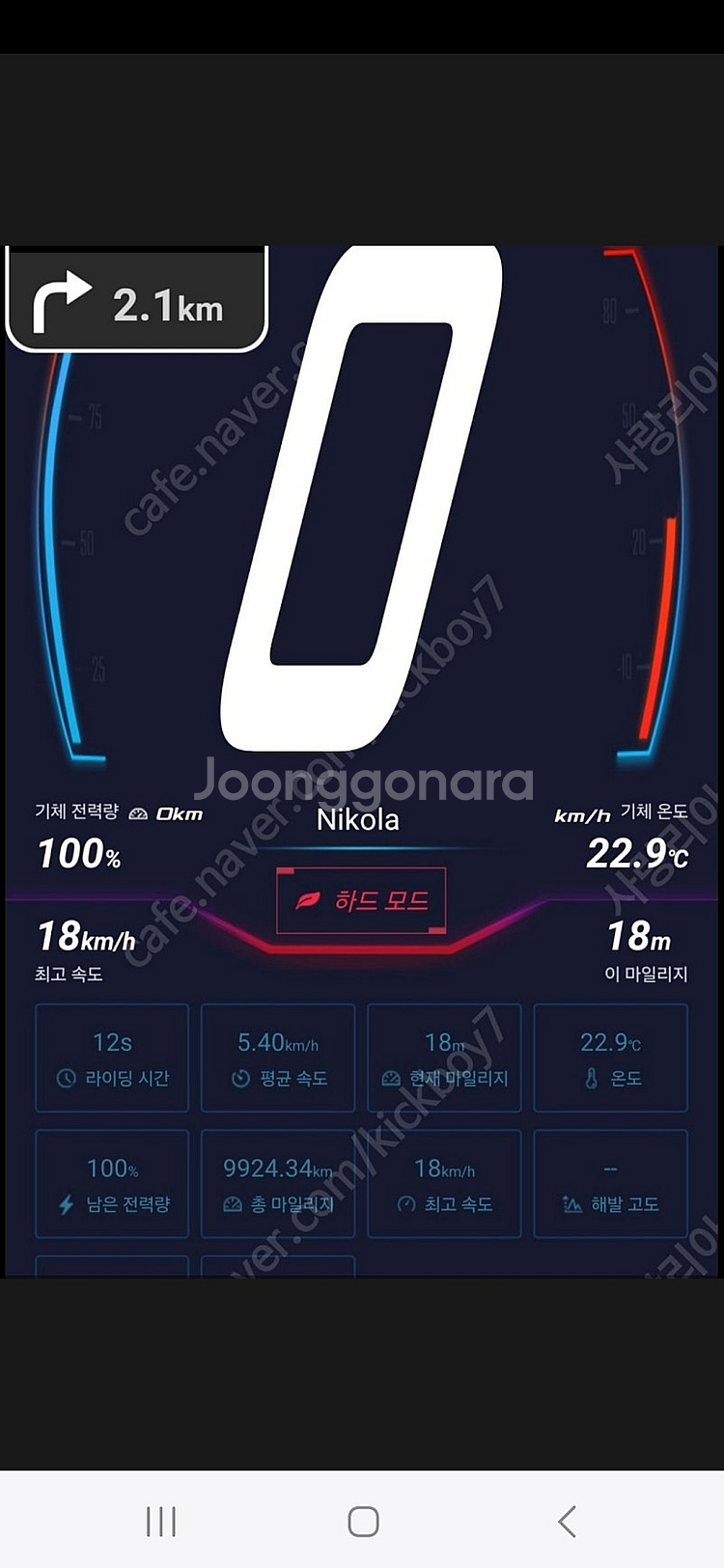Go back with the navigation bar arrow
The width and height of the screenshot is (724, 1568).
point(567,1522)
